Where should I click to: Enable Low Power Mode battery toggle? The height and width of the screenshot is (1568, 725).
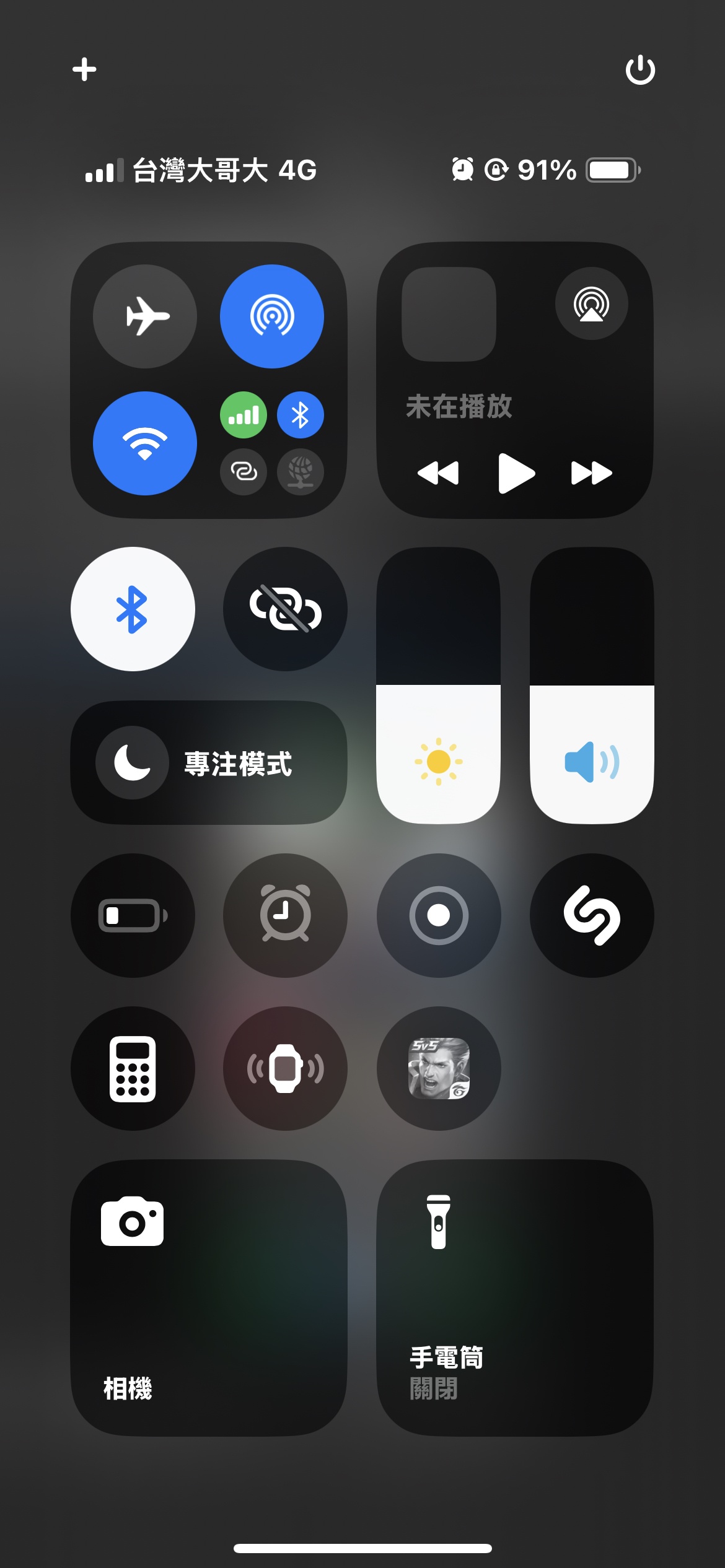[133, 915]
